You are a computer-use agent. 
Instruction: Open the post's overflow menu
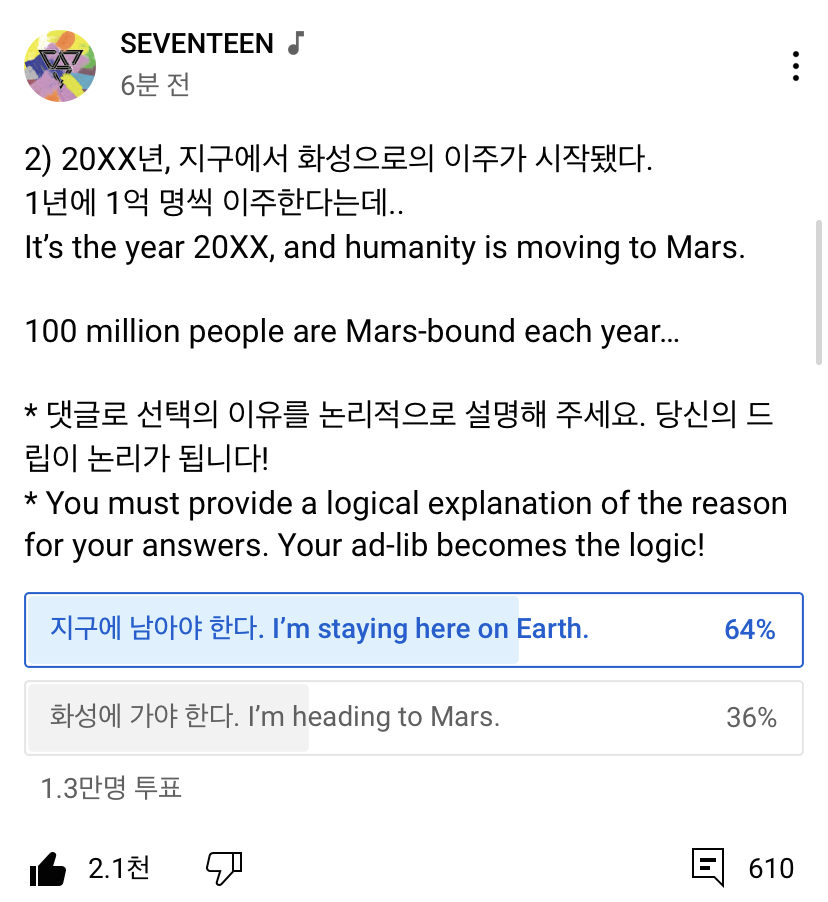tap(795, 66)
